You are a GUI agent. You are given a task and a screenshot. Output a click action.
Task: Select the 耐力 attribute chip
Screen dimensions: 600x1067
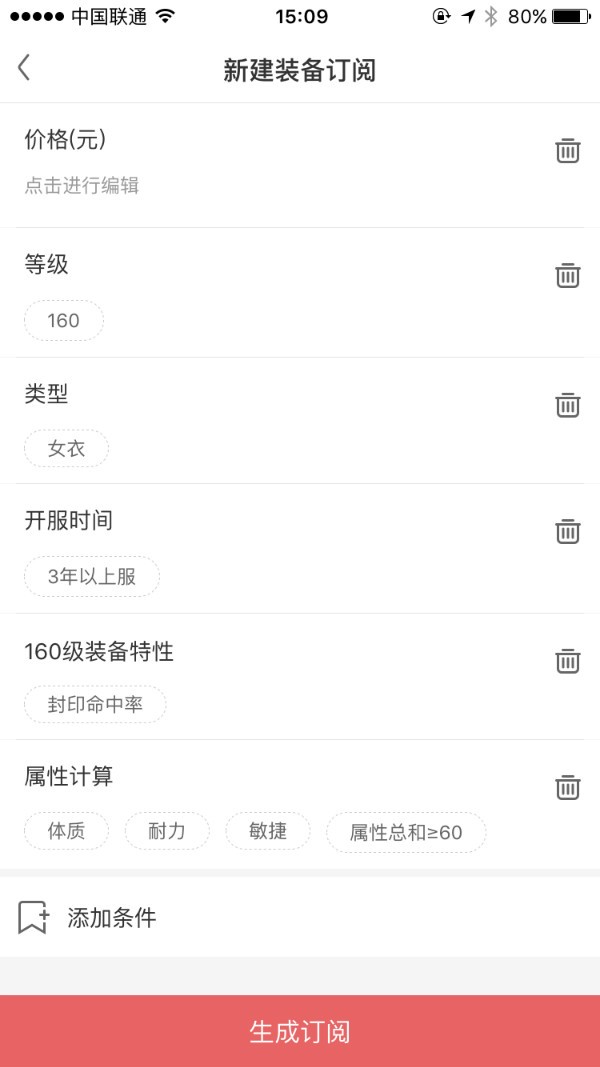tap(167, 832)
